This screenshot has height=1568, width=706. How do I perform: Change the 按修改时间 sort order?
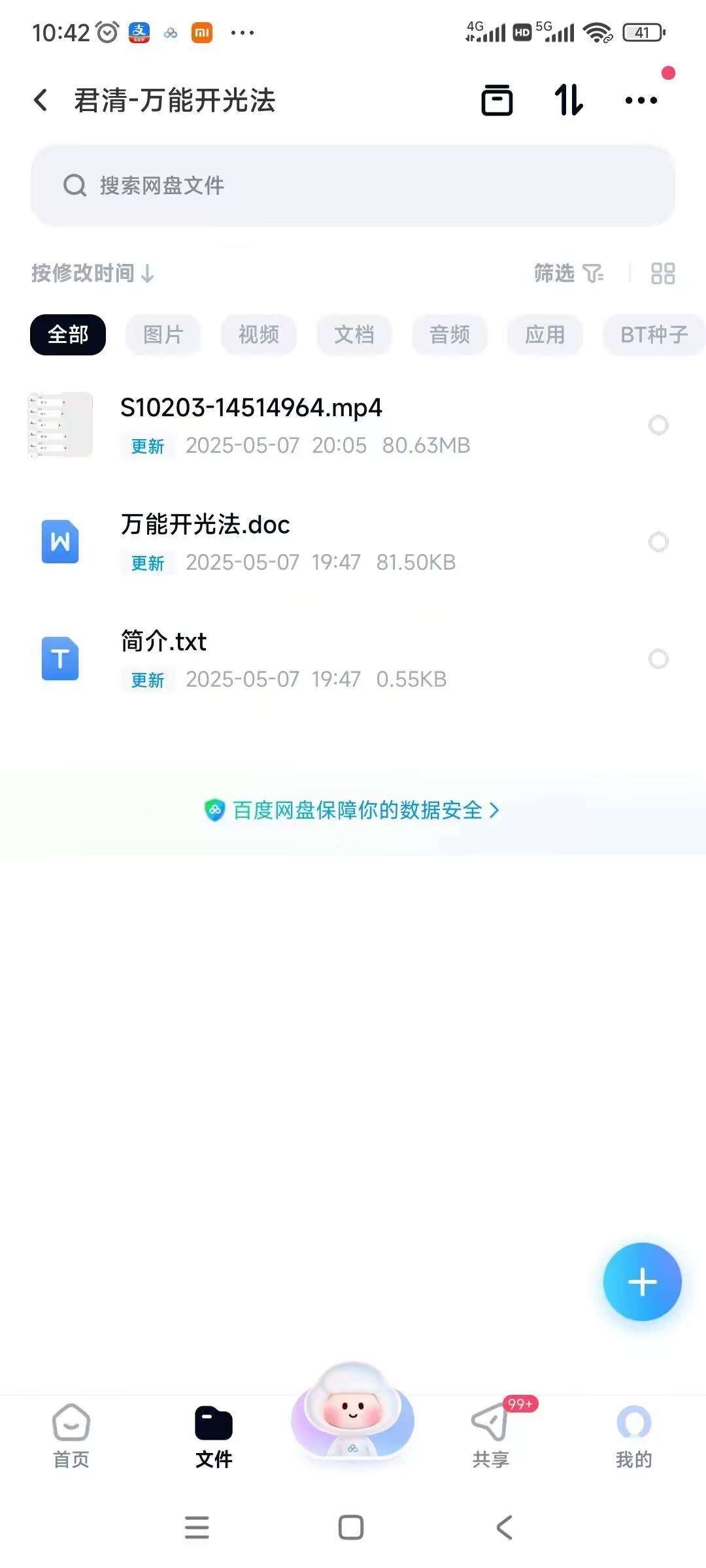click(93, 273)
